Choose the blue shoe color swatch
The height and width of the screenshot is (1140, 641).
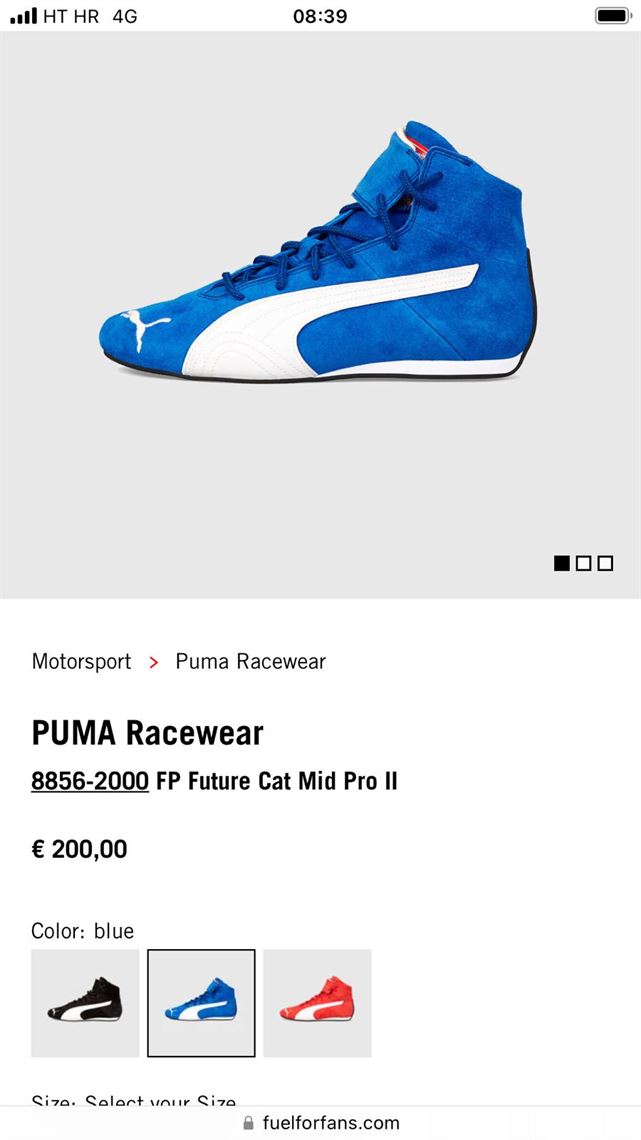pyautogui.click(x=201, y=1003)
